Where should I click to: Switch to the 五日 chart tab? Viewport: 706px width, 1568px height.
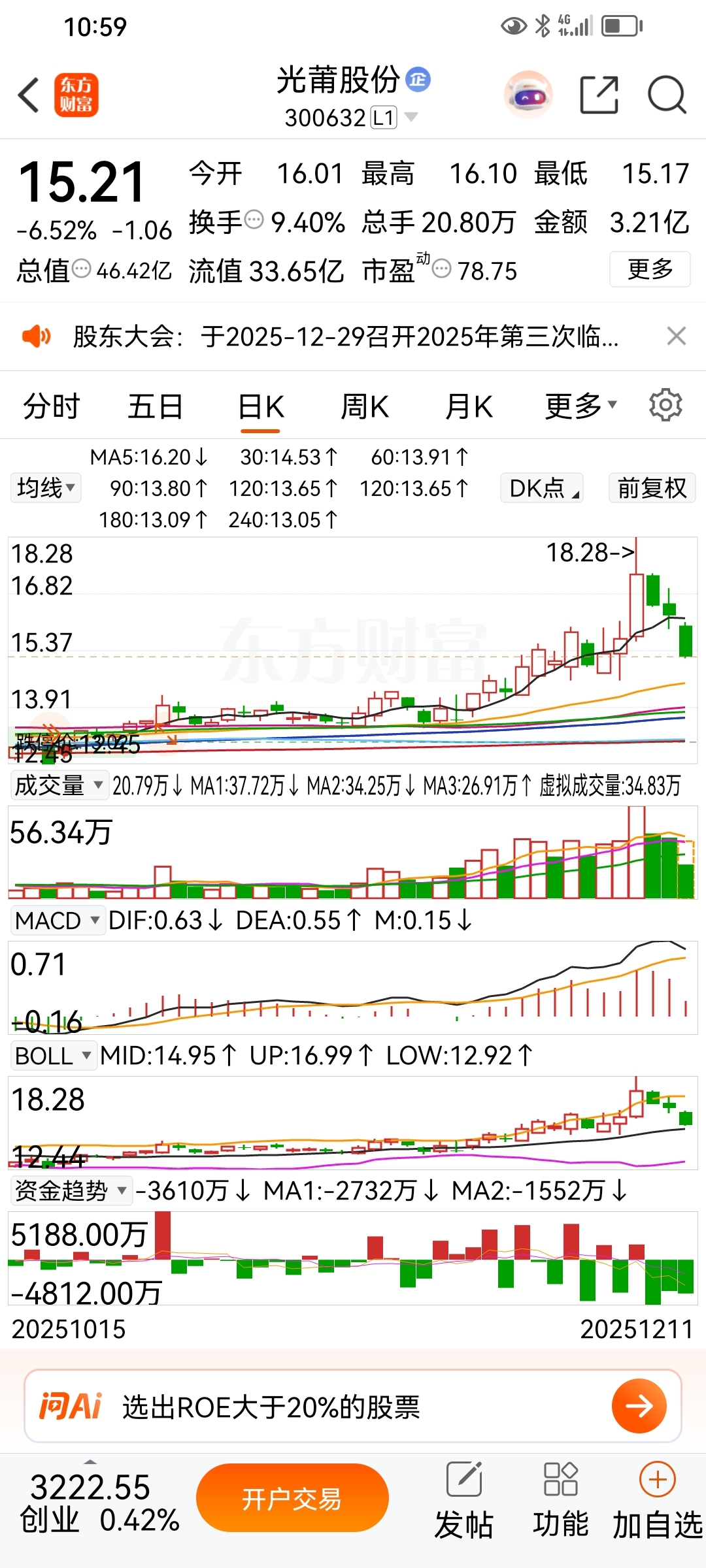[155, 407]
